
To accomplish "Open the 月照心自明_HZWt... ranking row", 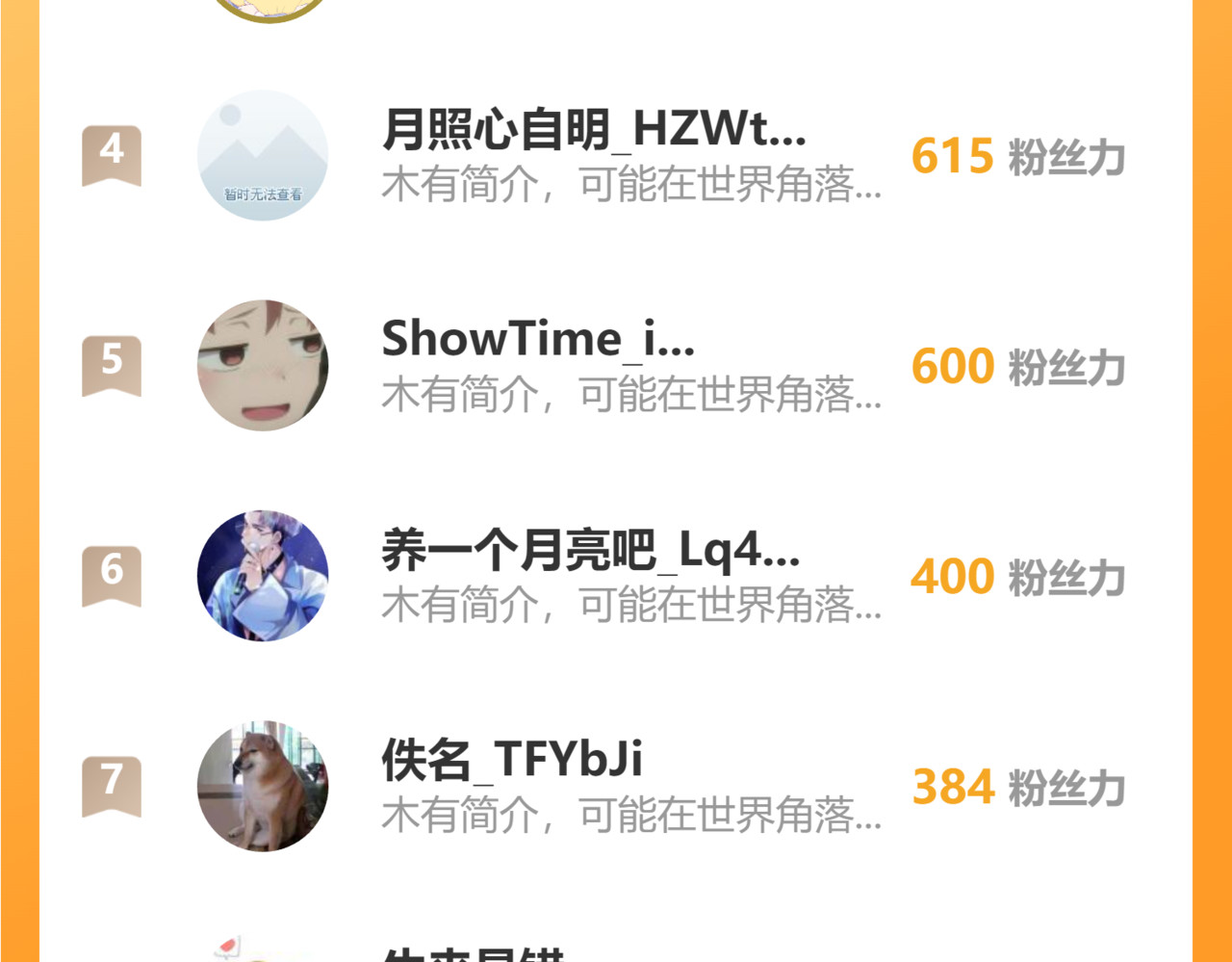I will (x=616, y=155).
